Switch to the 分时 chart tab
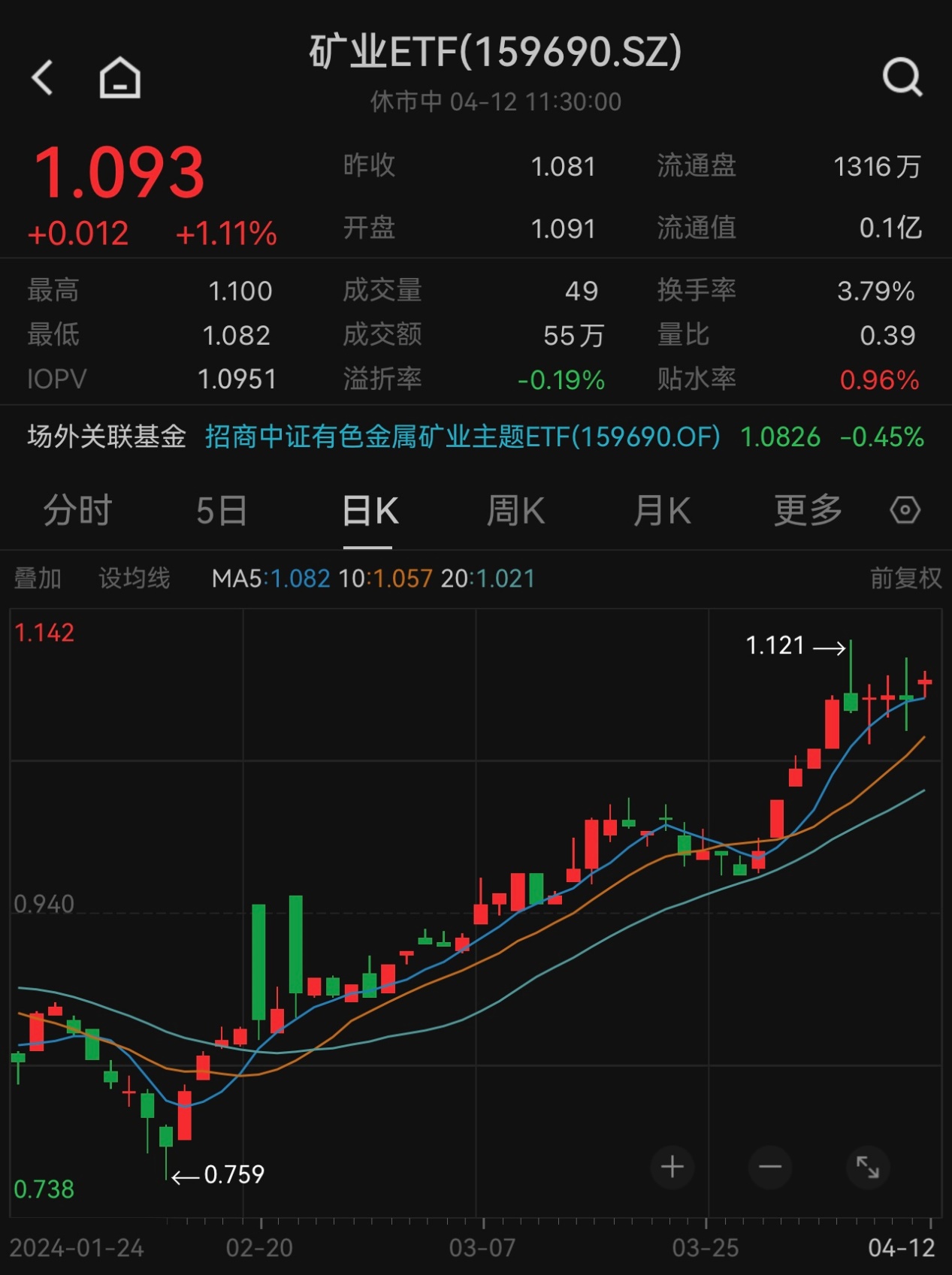Image resolution: width=952 pixels, height=1275 pixels. coord(77,511)
